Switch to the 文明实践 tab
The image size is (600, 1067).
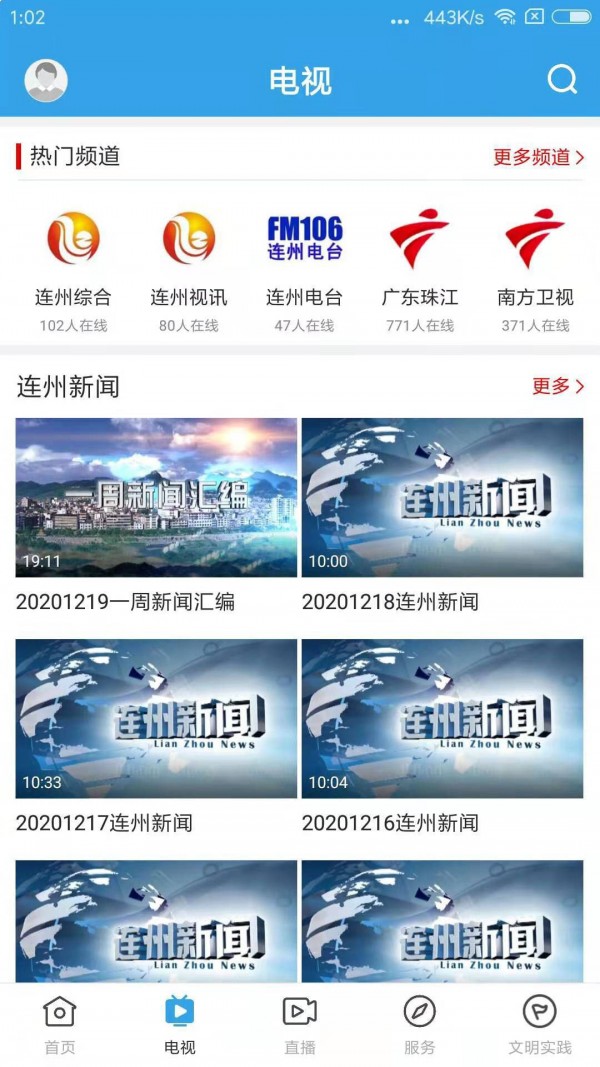pyautogui.click(x=540, y=1025)
